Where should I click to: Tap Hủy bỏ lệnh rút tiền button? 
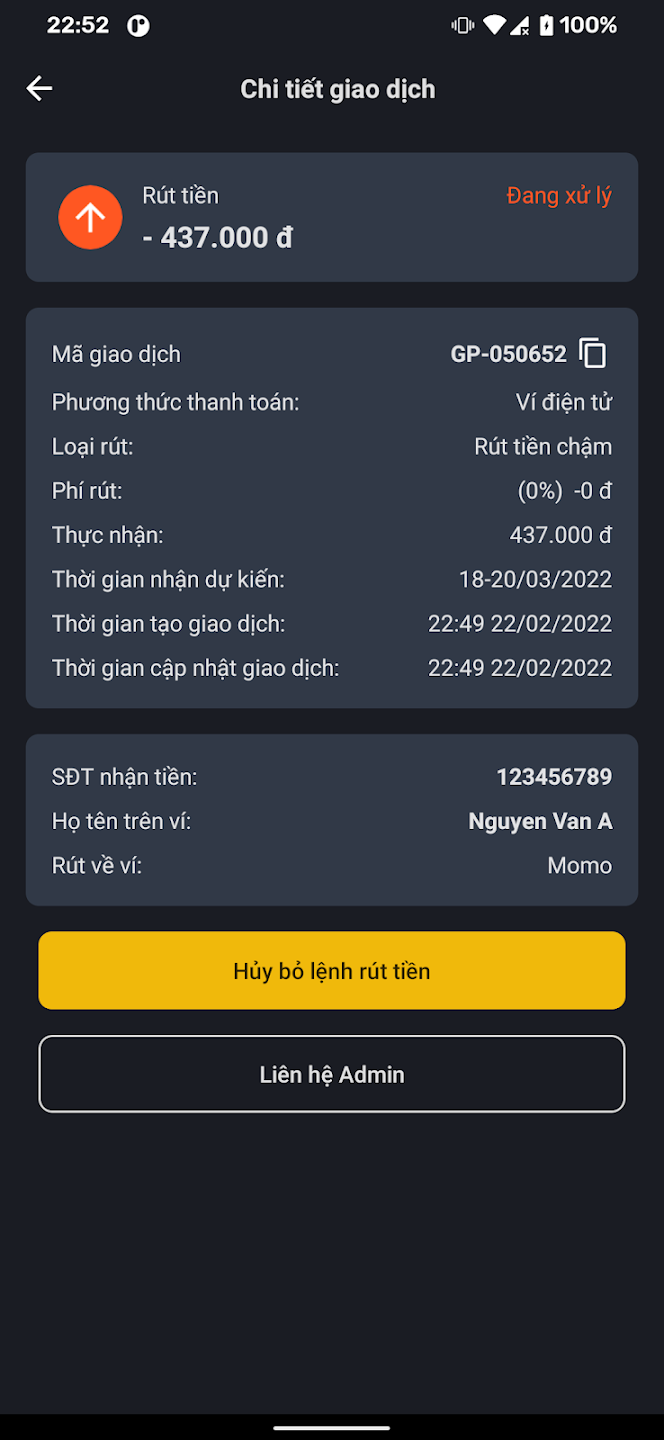332,971
